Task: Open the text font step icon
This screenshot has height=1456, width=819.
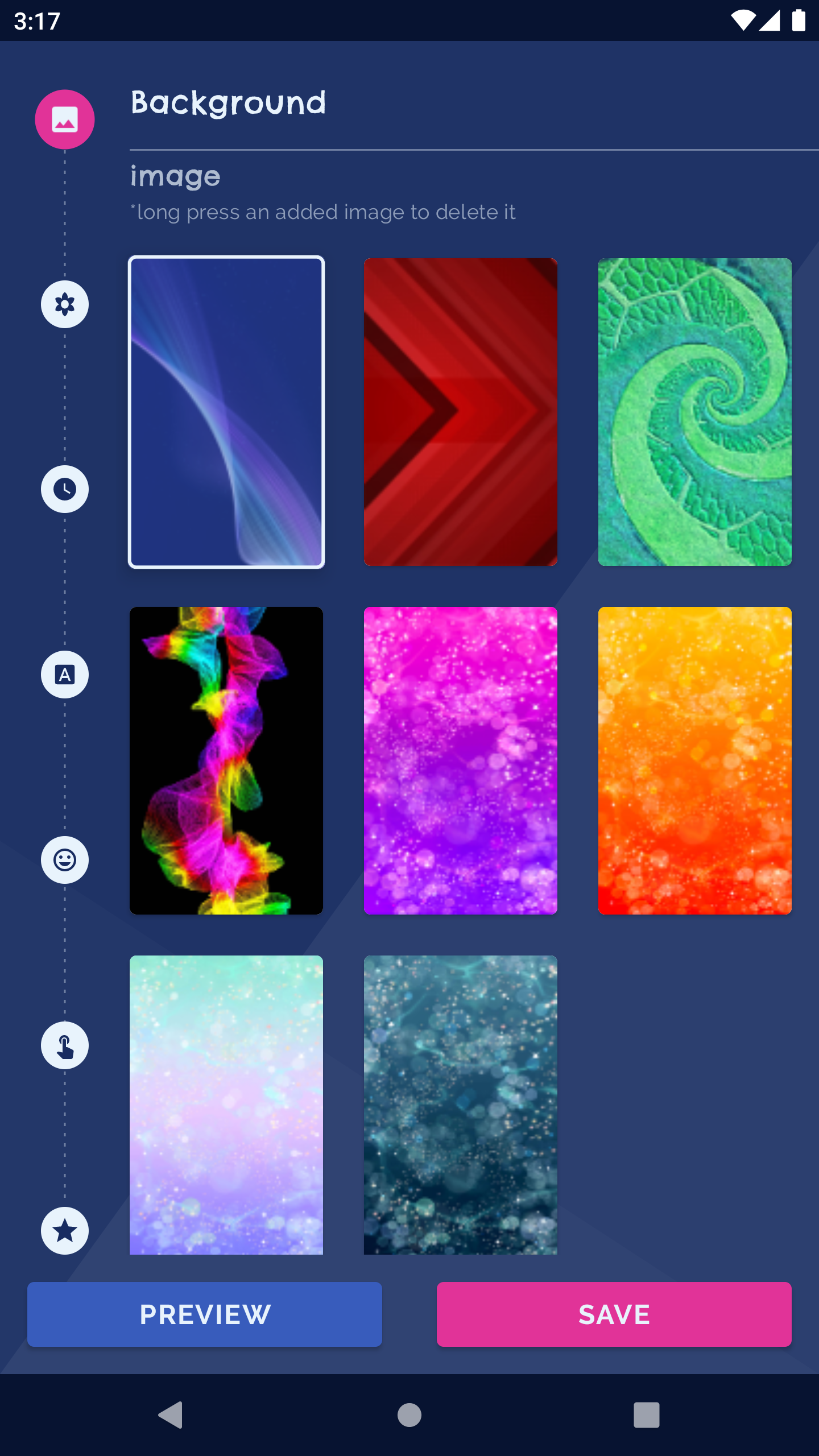Action: pos(65,675)
